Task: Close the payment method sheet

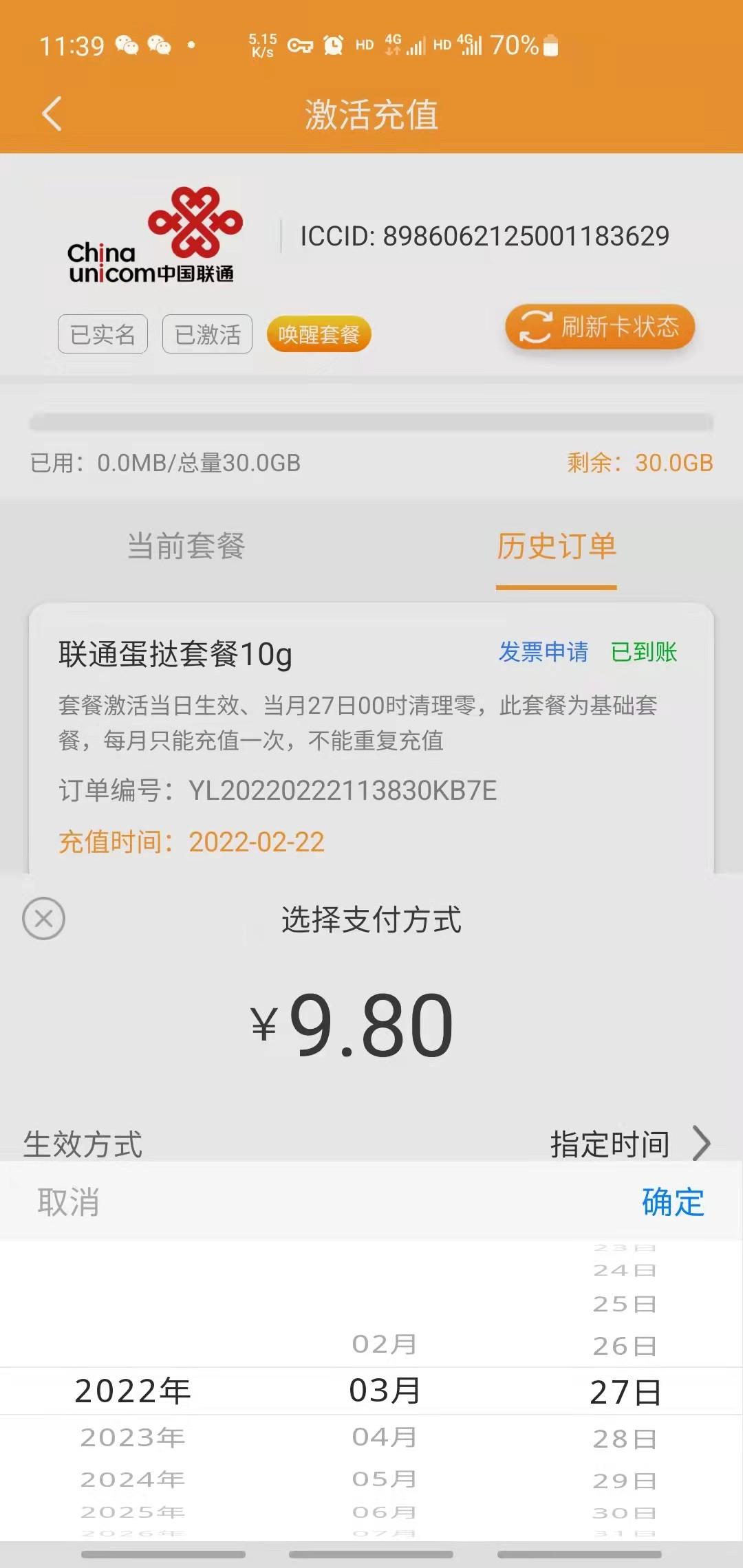Action: pos(43,919)
